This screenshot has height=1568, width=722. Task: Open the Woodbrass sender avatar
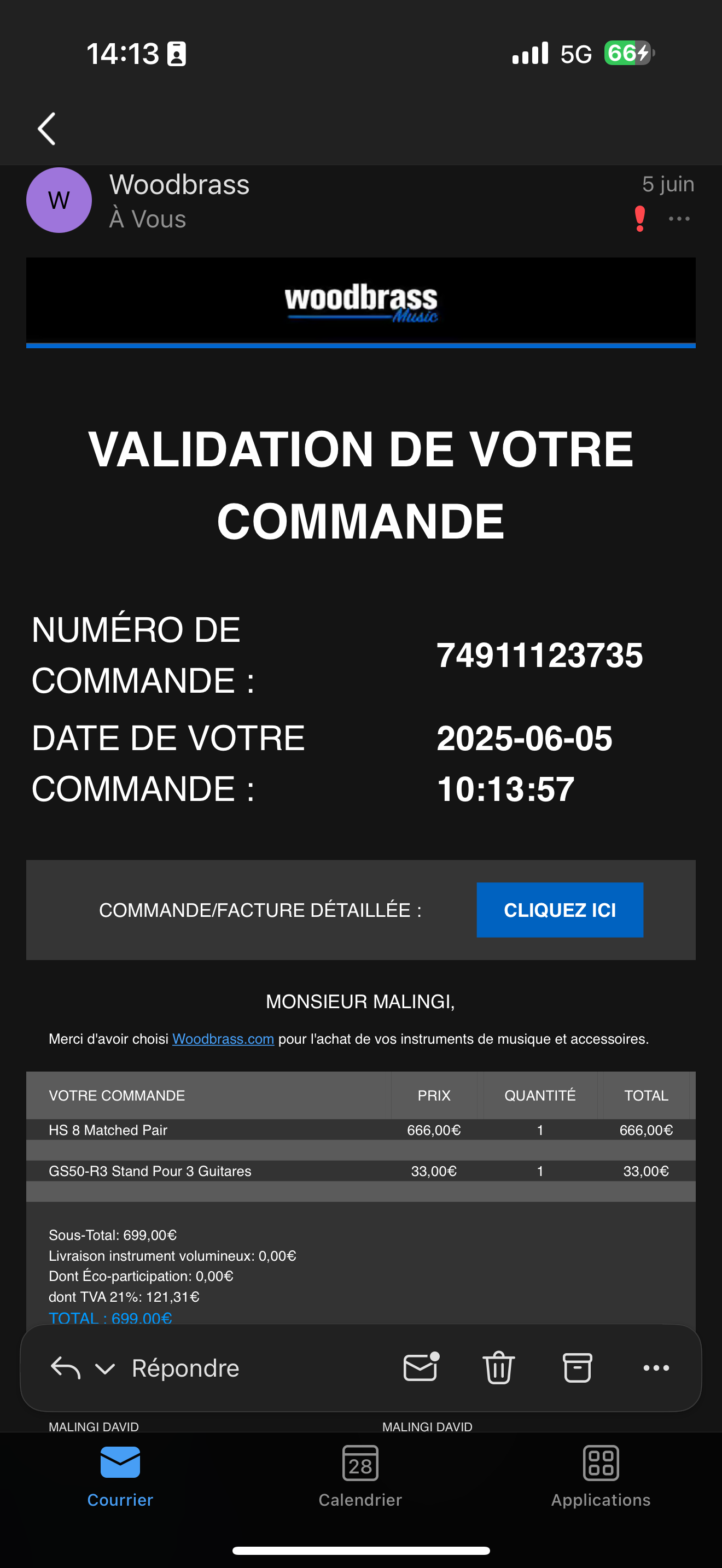59,200
